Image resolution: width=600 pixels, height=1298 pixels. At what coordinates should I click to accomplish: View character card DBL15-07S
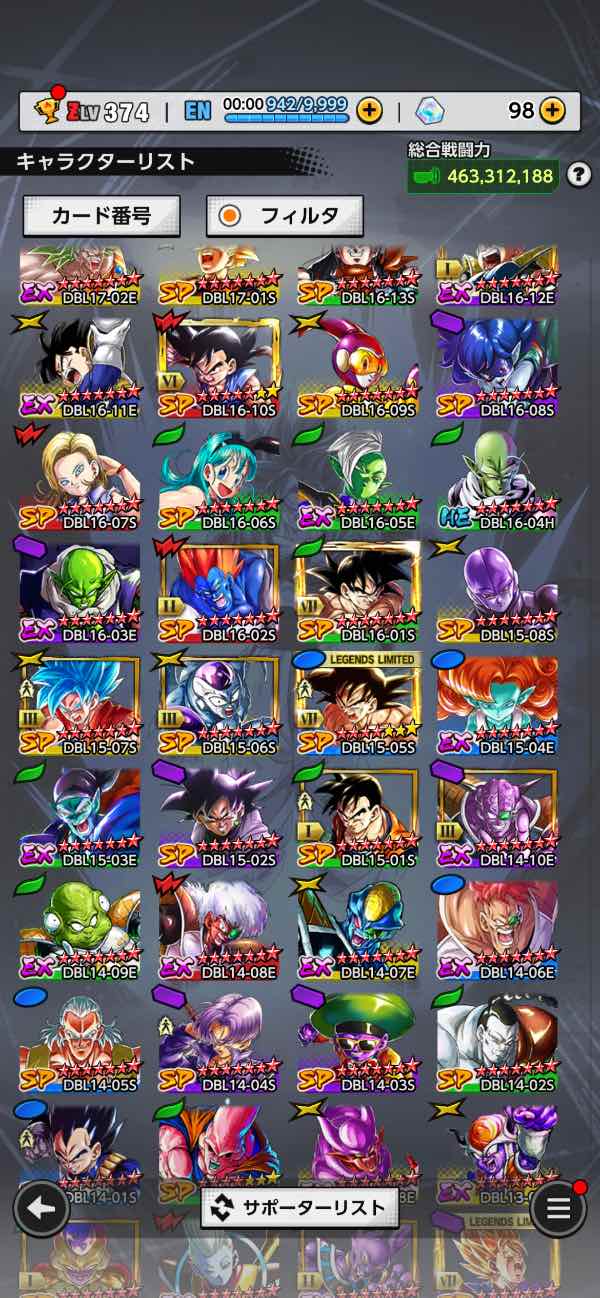coord(80,705)
